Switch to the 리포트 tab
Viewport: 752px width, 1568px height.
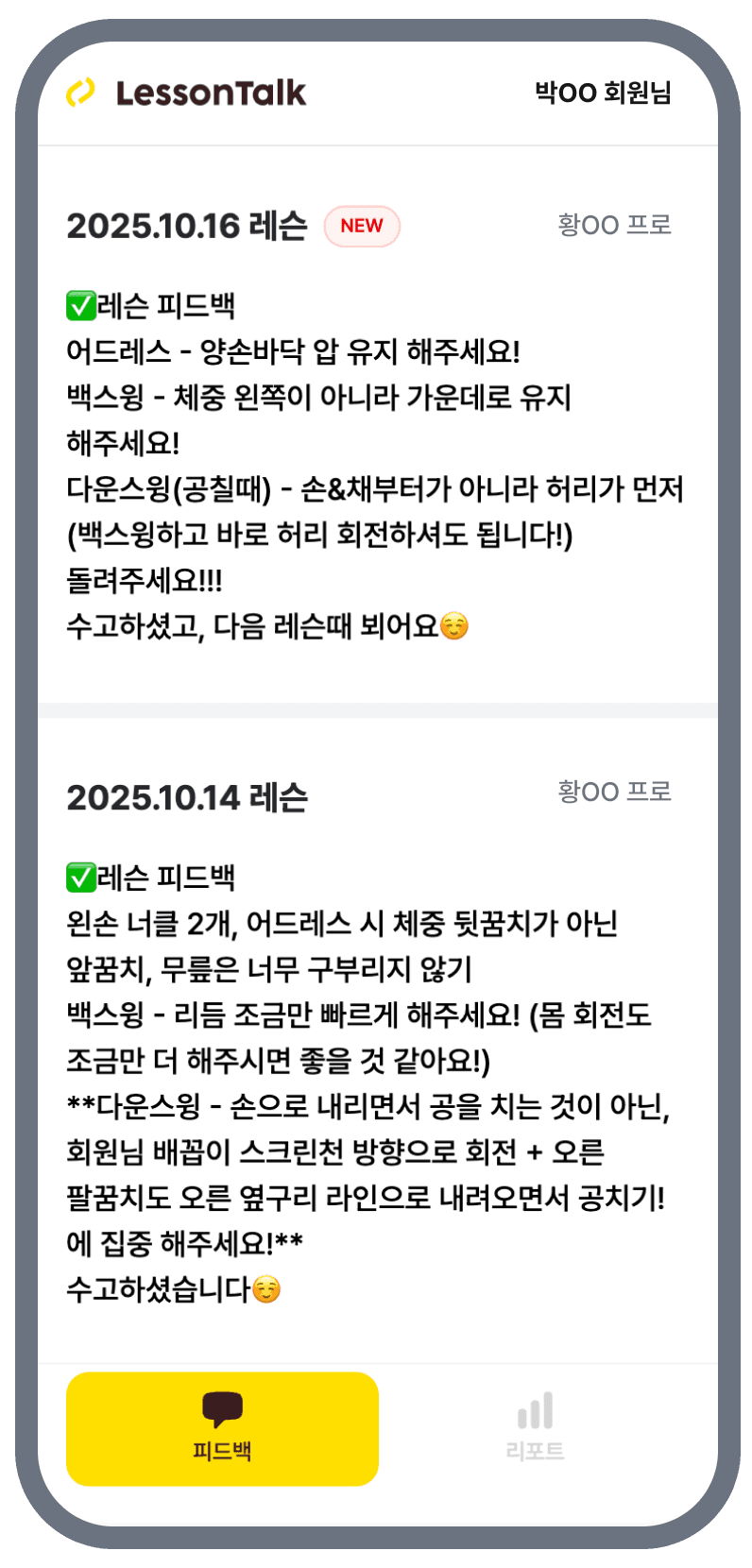pos(536,1426)
